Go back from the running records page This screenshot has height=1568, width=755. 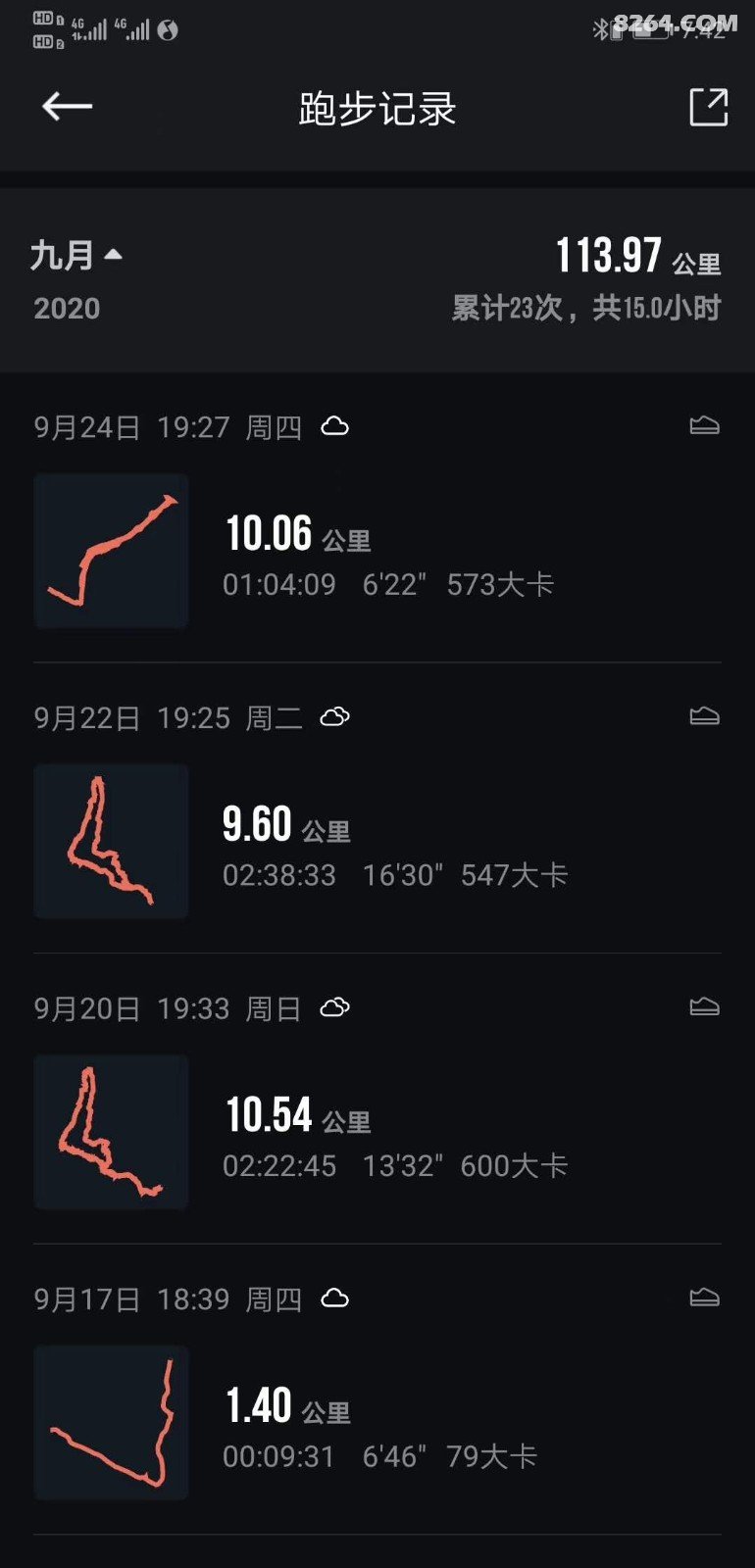coord(67,106)
